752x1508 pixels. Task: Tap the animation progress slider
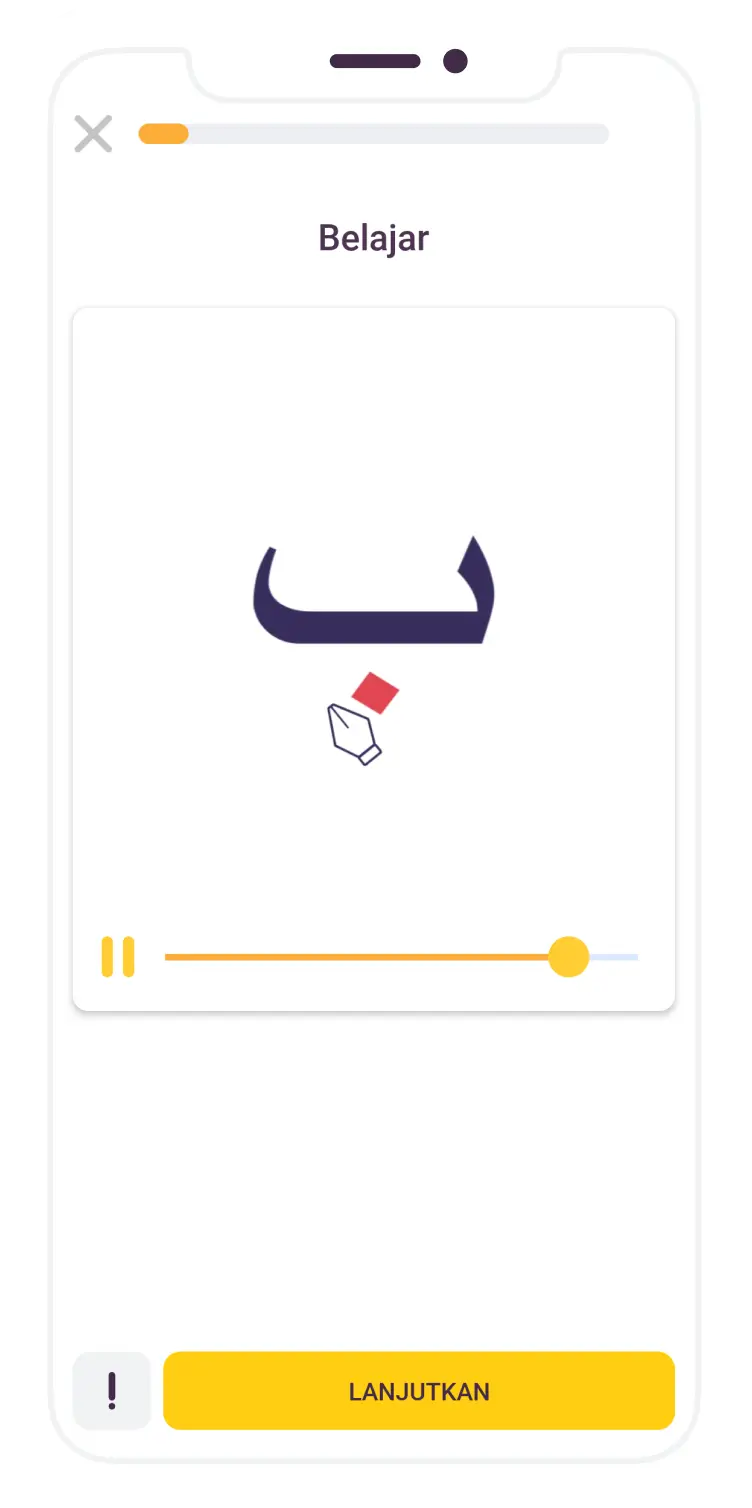(x=400, y=957)
